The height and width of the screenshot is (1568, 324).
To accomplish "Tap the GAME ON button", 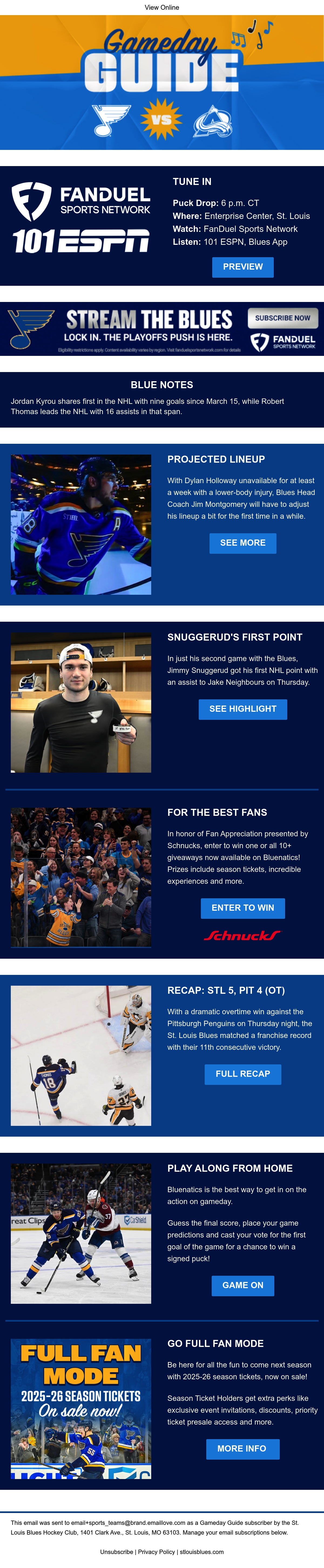I will pos(243,1285).
